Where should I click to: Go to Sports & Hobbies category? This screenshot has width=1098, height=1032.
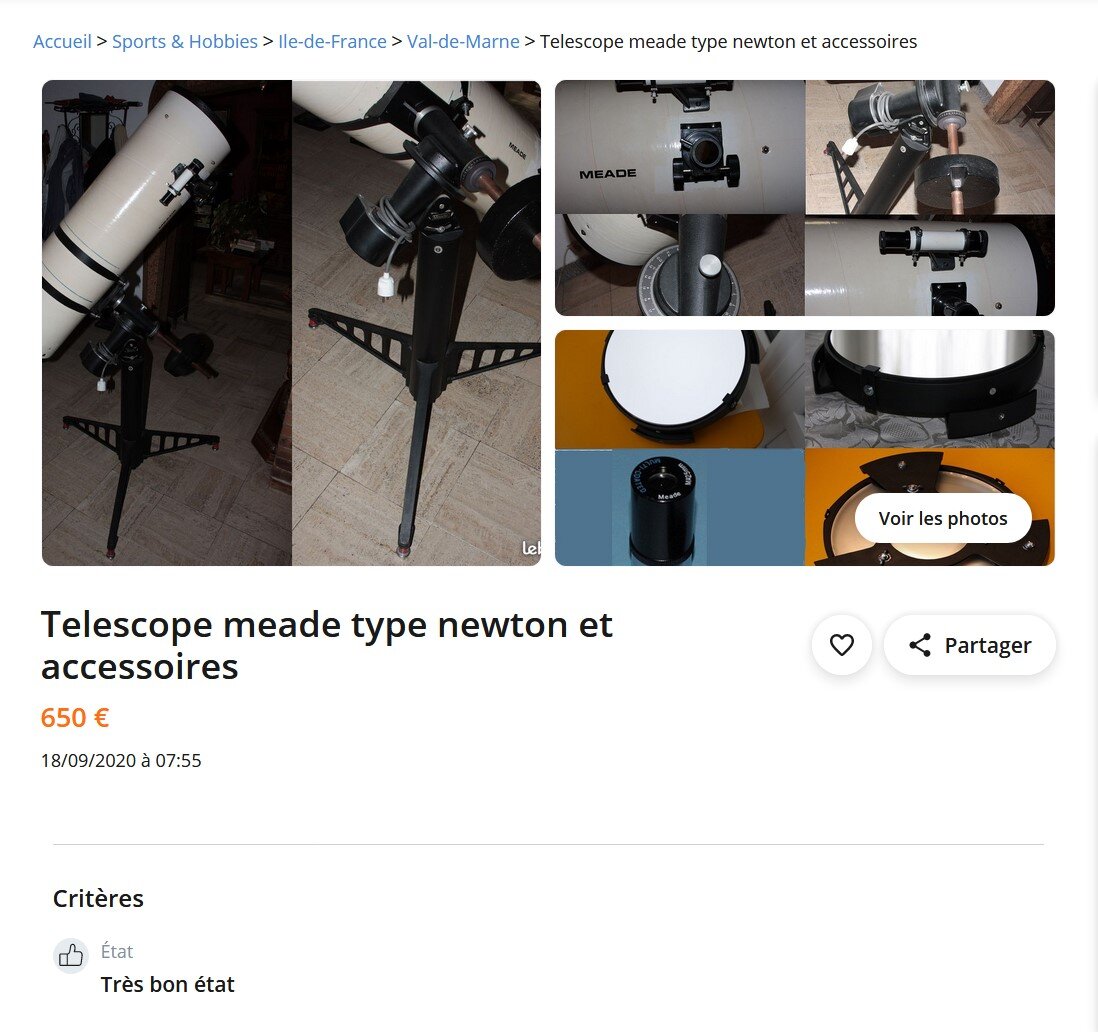(x=185, y=42)
